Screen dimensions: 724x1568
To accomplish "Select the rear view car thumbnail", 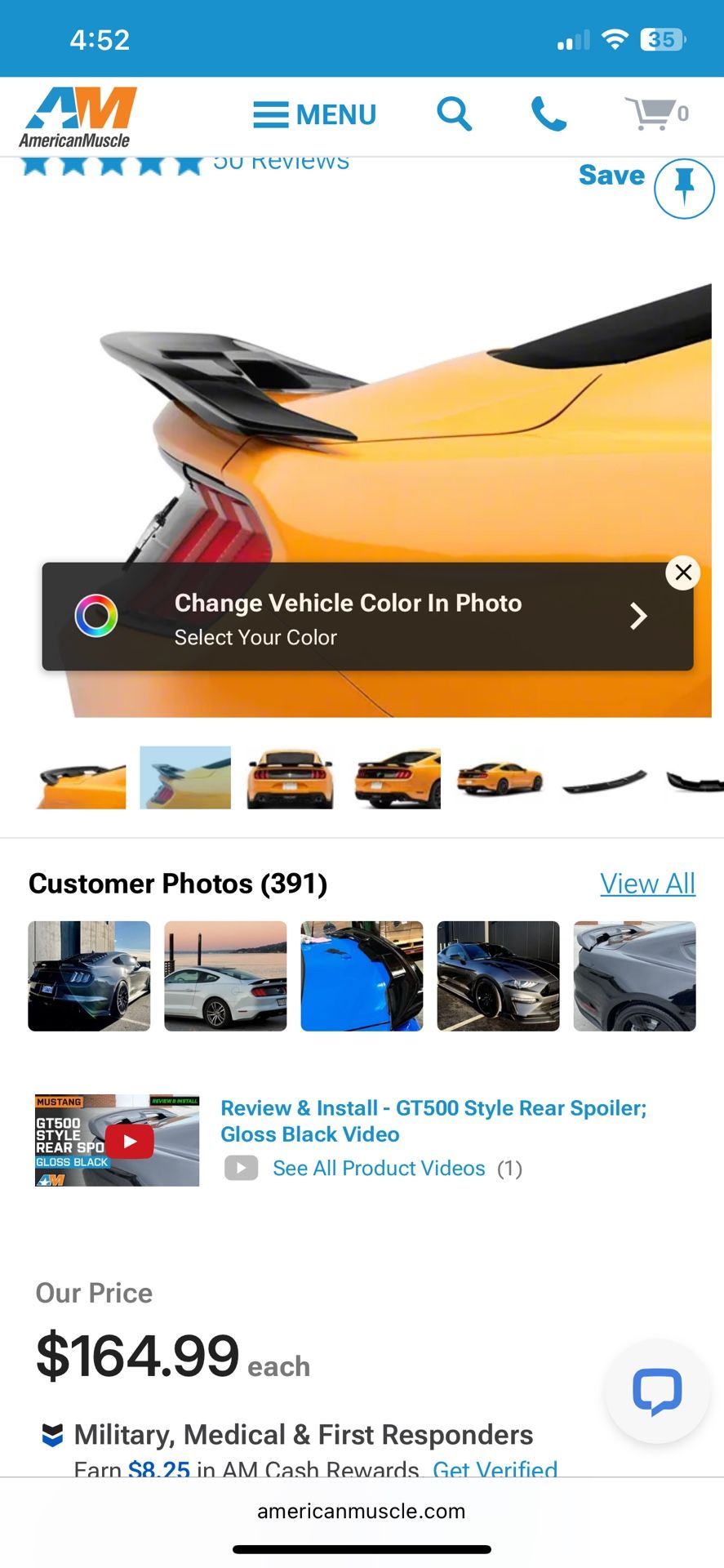I will [x=290, y=778].
